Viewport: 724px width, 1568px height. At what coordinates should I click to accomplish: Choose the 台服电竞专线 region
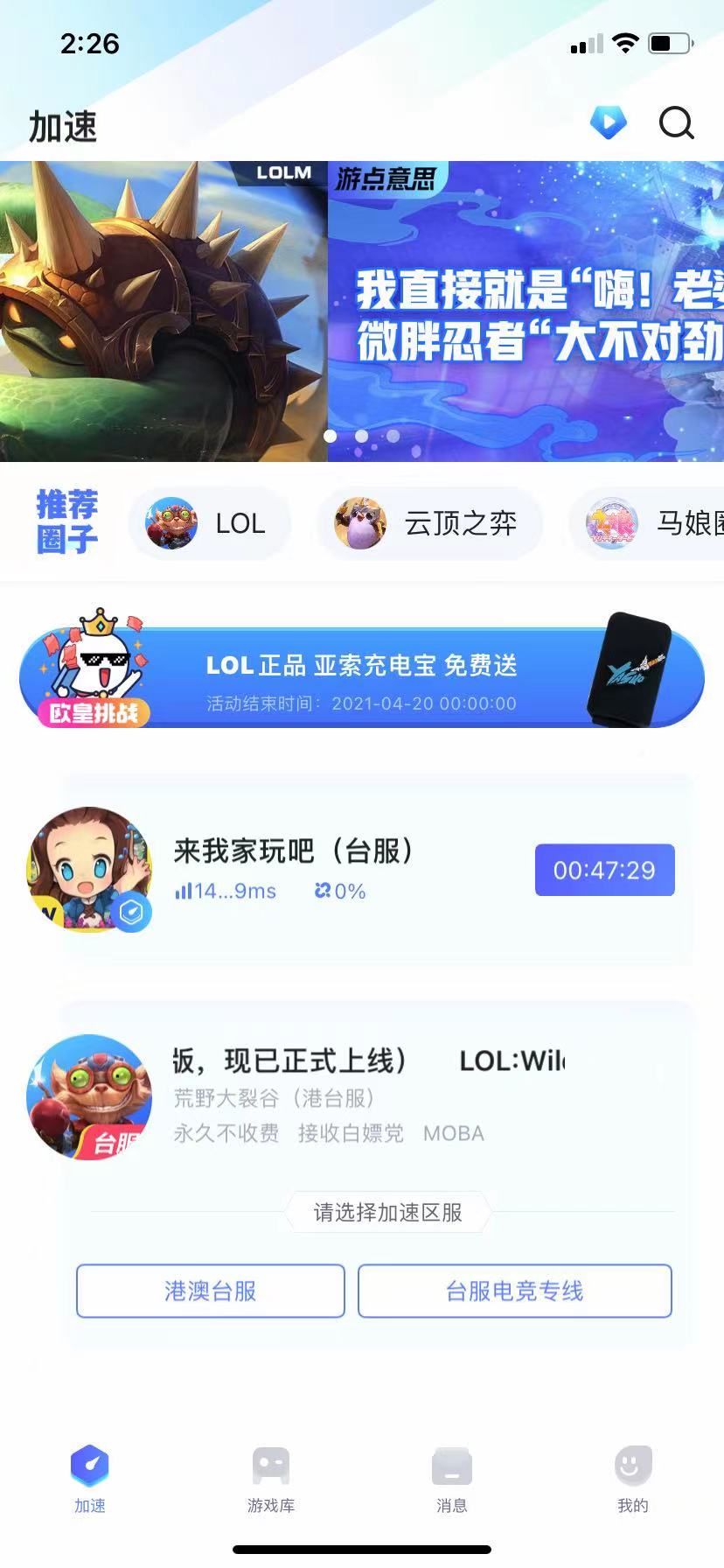tap(515, 1291)
